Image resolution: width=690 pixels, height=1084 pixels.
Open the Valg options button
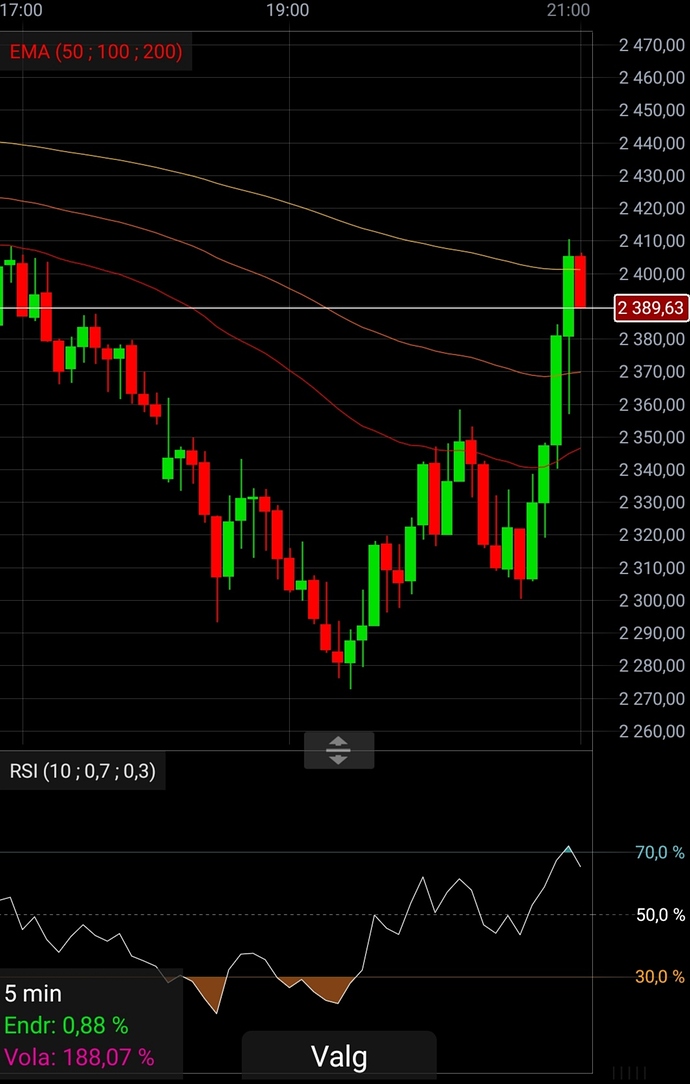(339, 1056)
